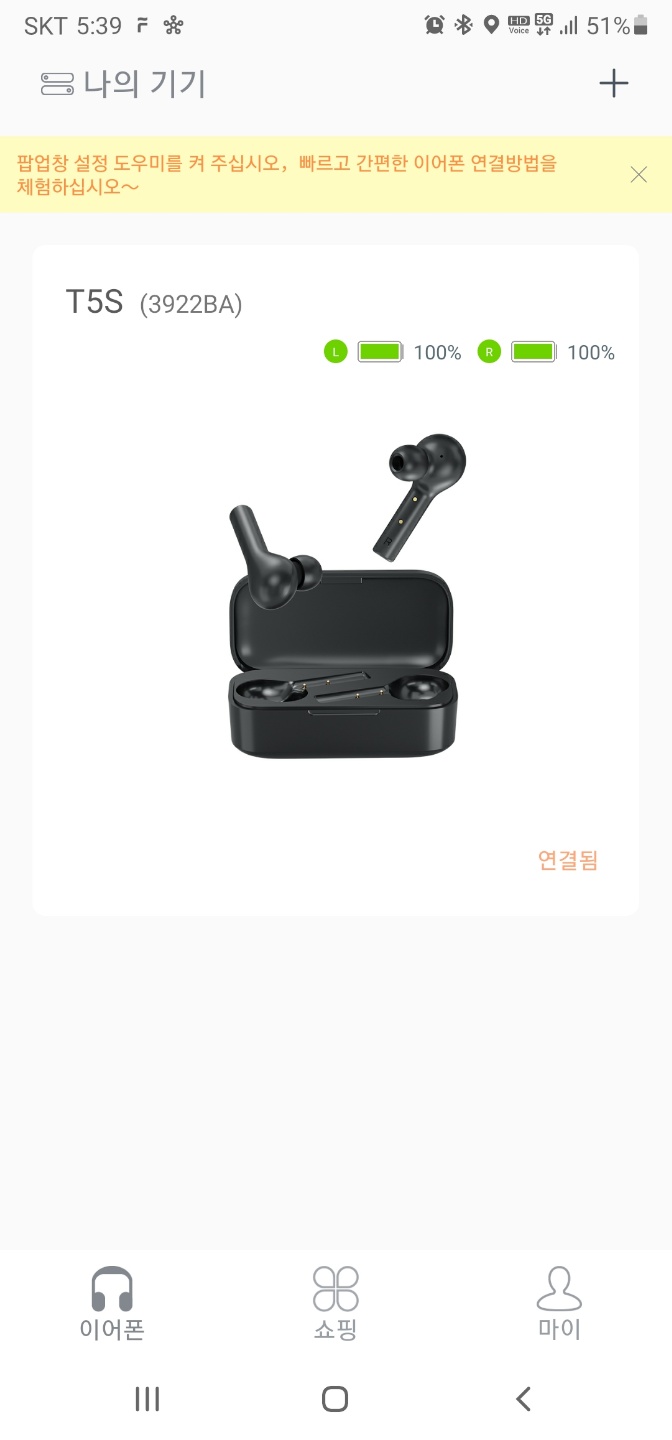672x1440 pixels.
Task: Dismiss the yellow popup helper banner
Action: (639, 175)
